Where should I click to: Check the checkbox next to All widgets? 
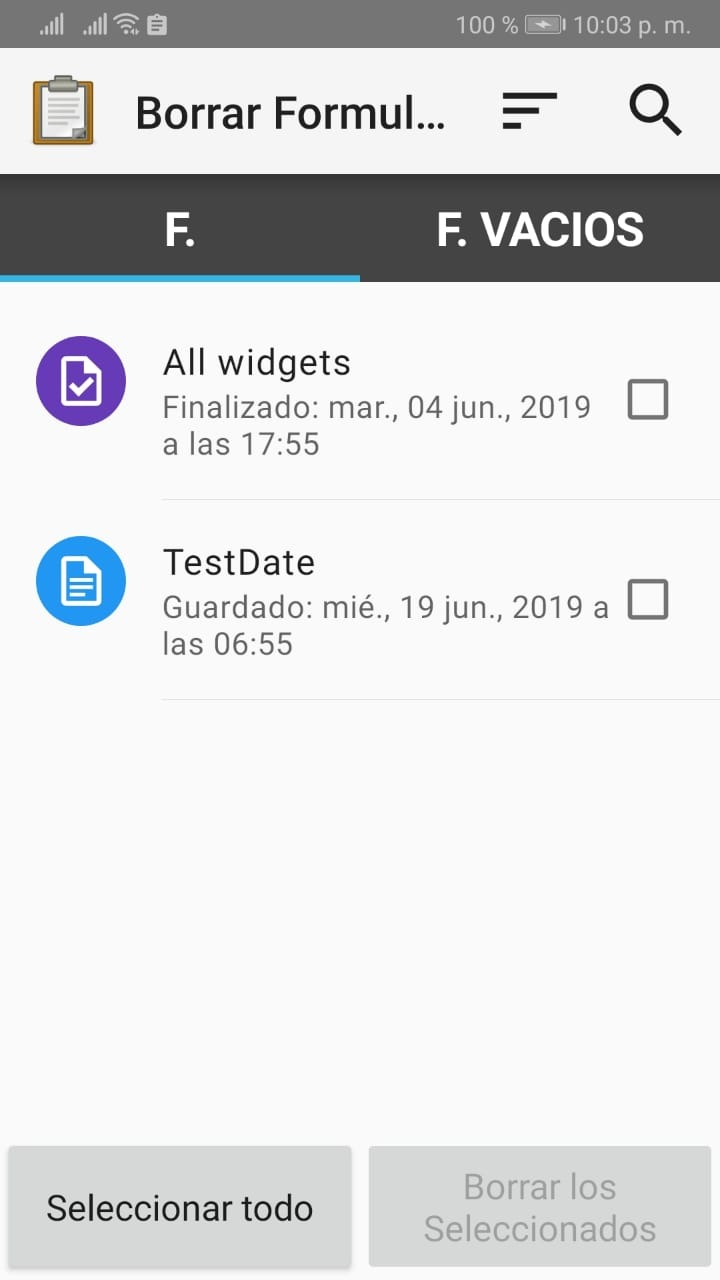click(647, 399)
